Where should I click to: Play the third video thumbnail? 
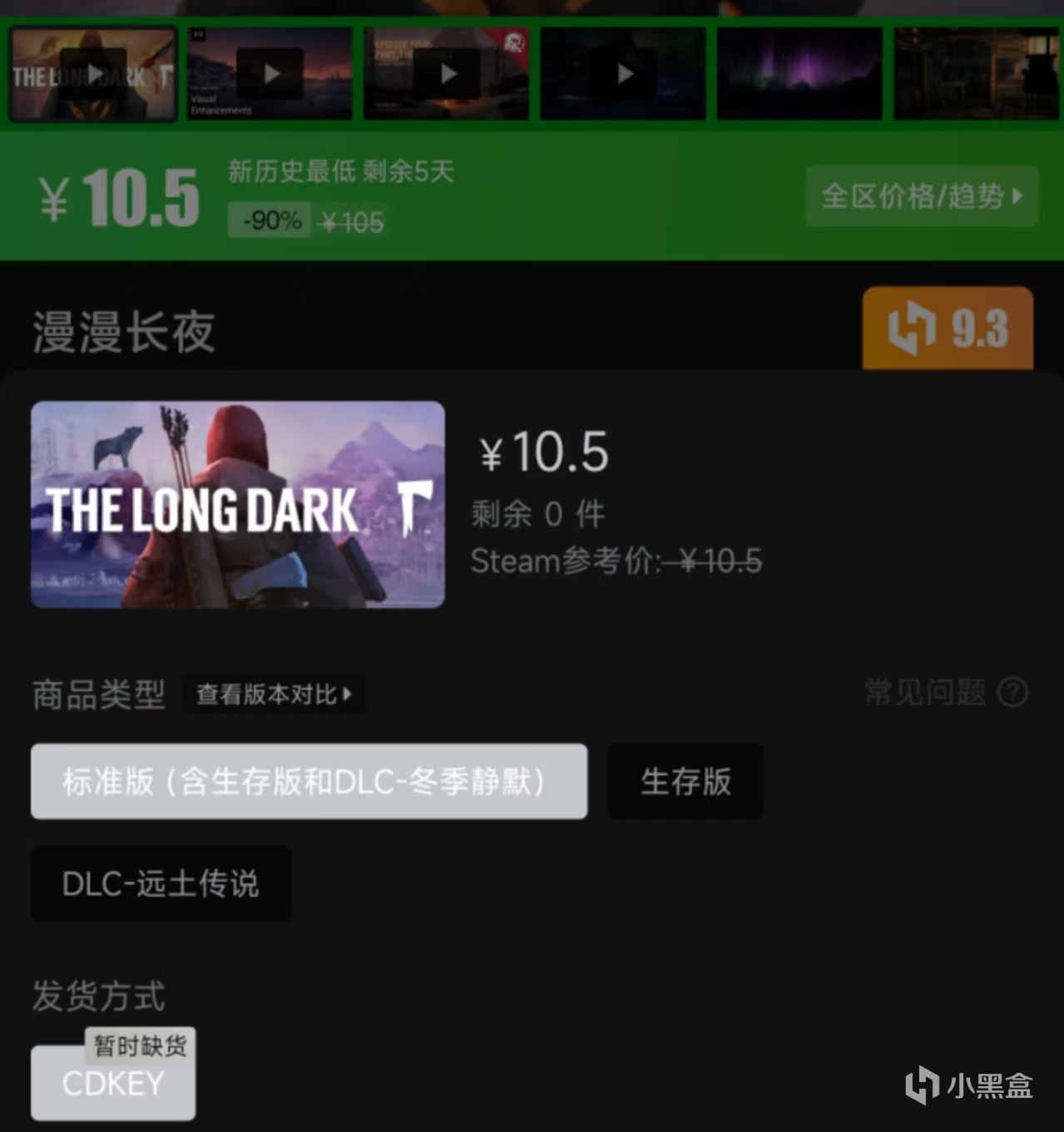coord(448,74)
